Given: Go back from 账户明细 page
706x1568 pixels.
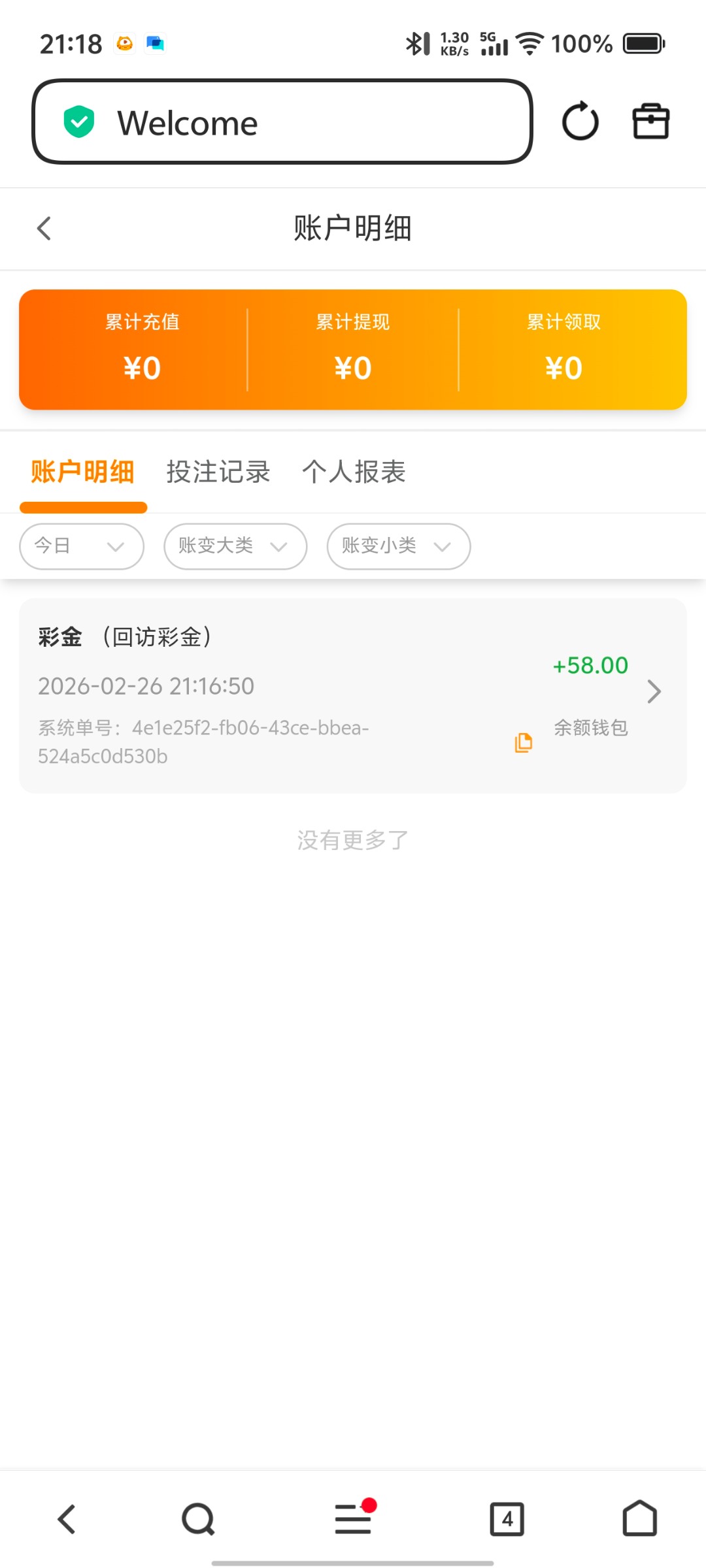Looking at the screenshot, I should pos(44,229).
